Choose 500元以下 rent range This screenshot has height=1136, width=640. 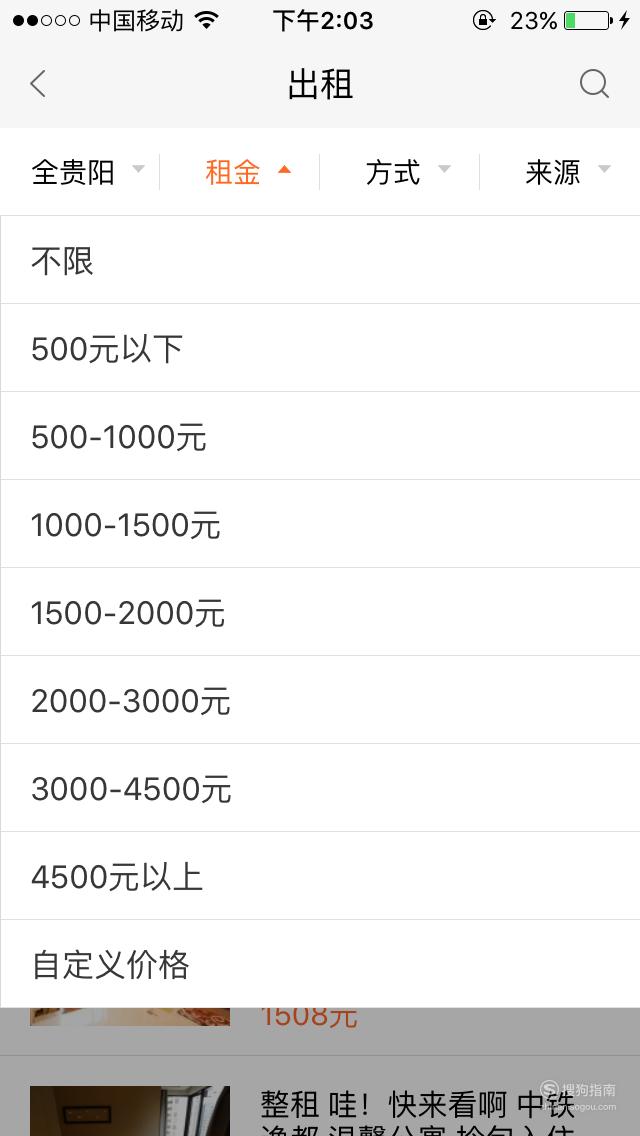tap(320, 348)
